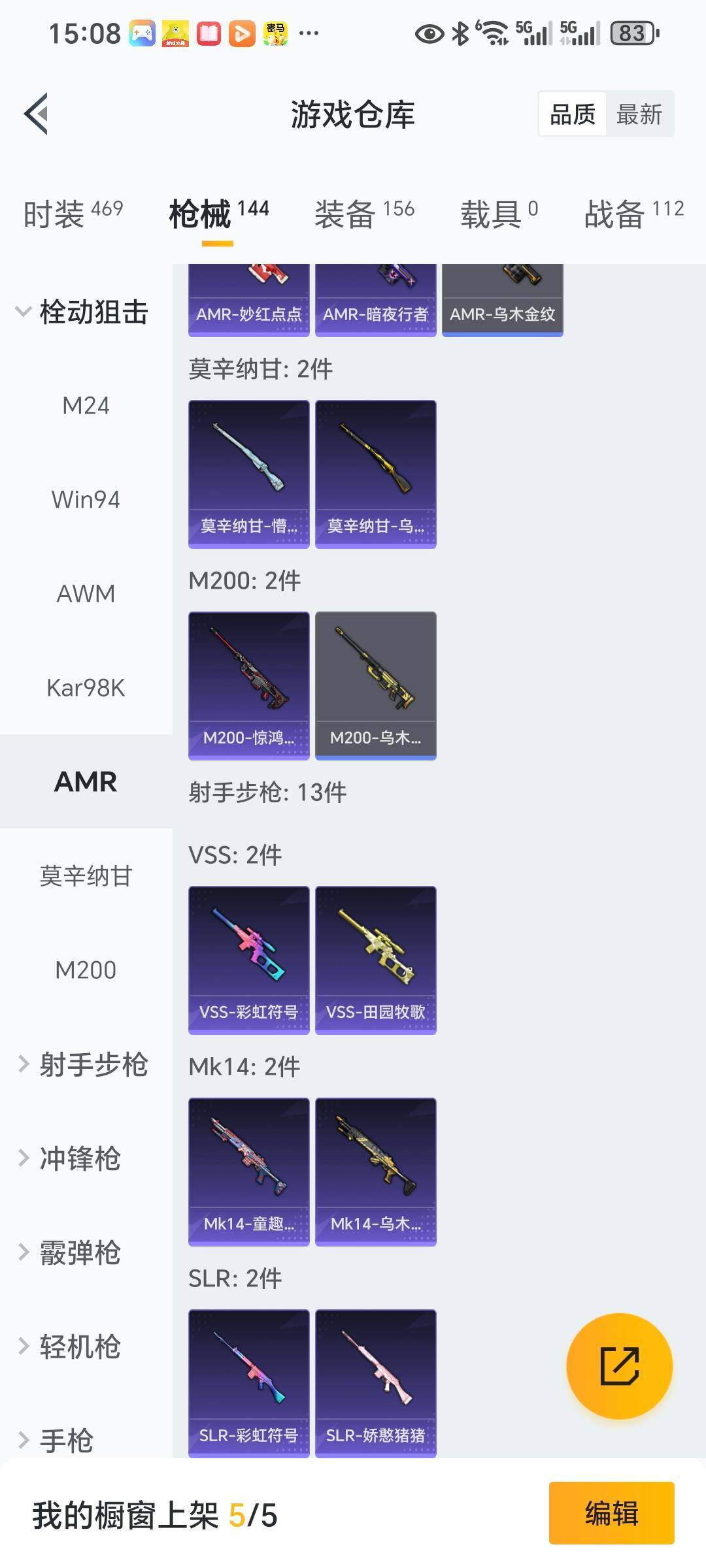View the VSS-田园牧歌 skin
This screenshot has width=706, height=1568.
click(x=375, y=960)
